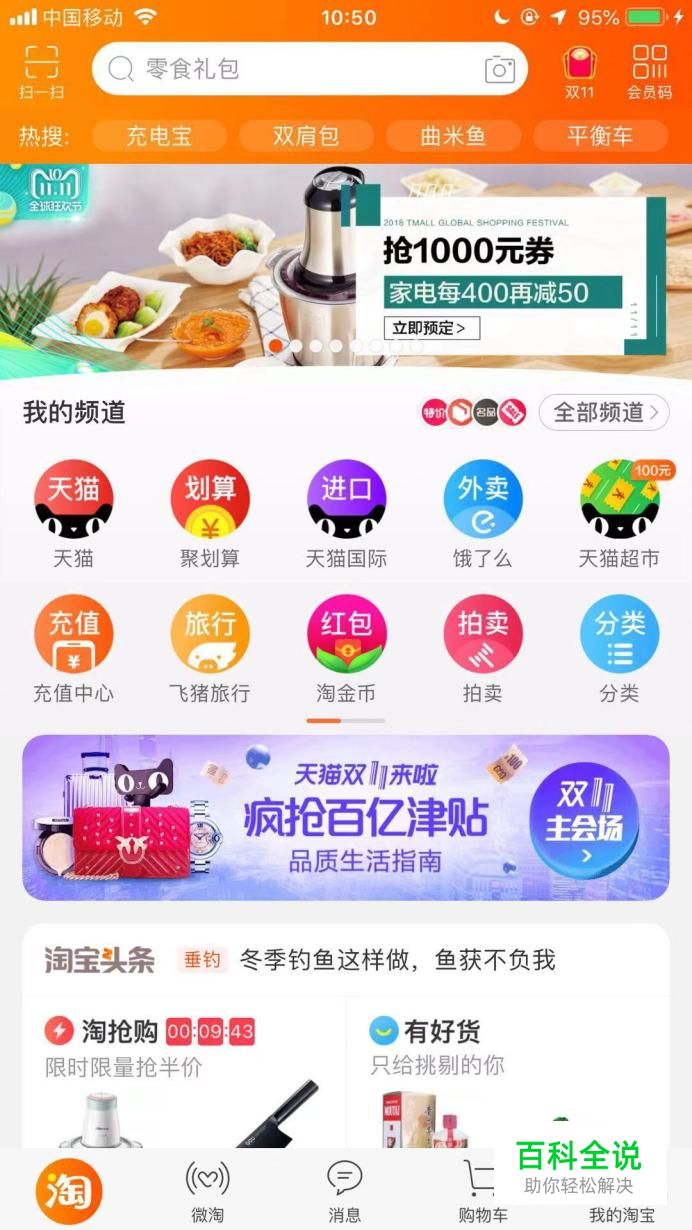Open the 会员码 member code
Image resolution: width=692 pixels, height=1230 pixels.
pos(649,72)
